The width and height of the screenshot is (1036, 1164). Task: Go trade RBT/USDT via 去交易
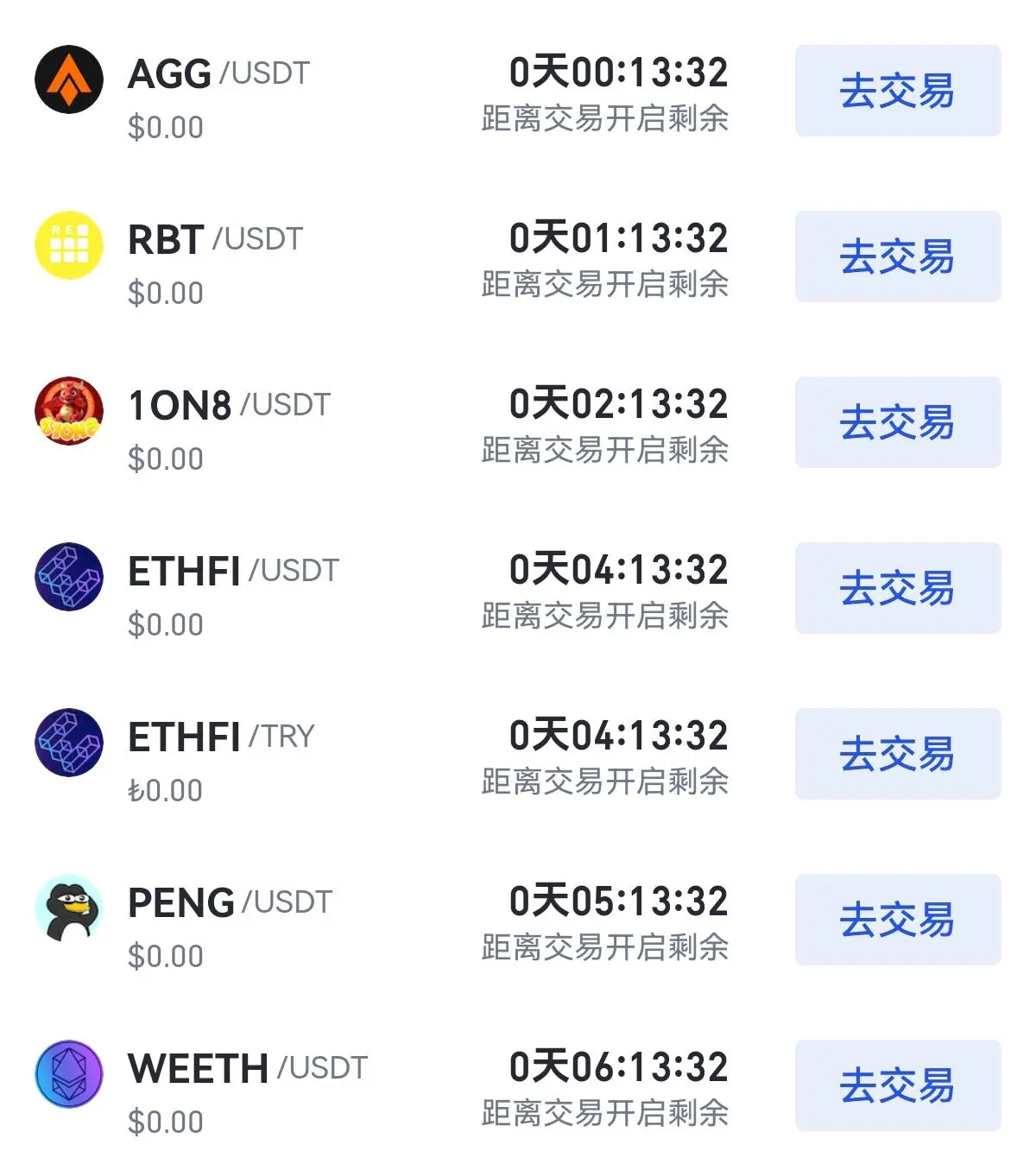897,256
